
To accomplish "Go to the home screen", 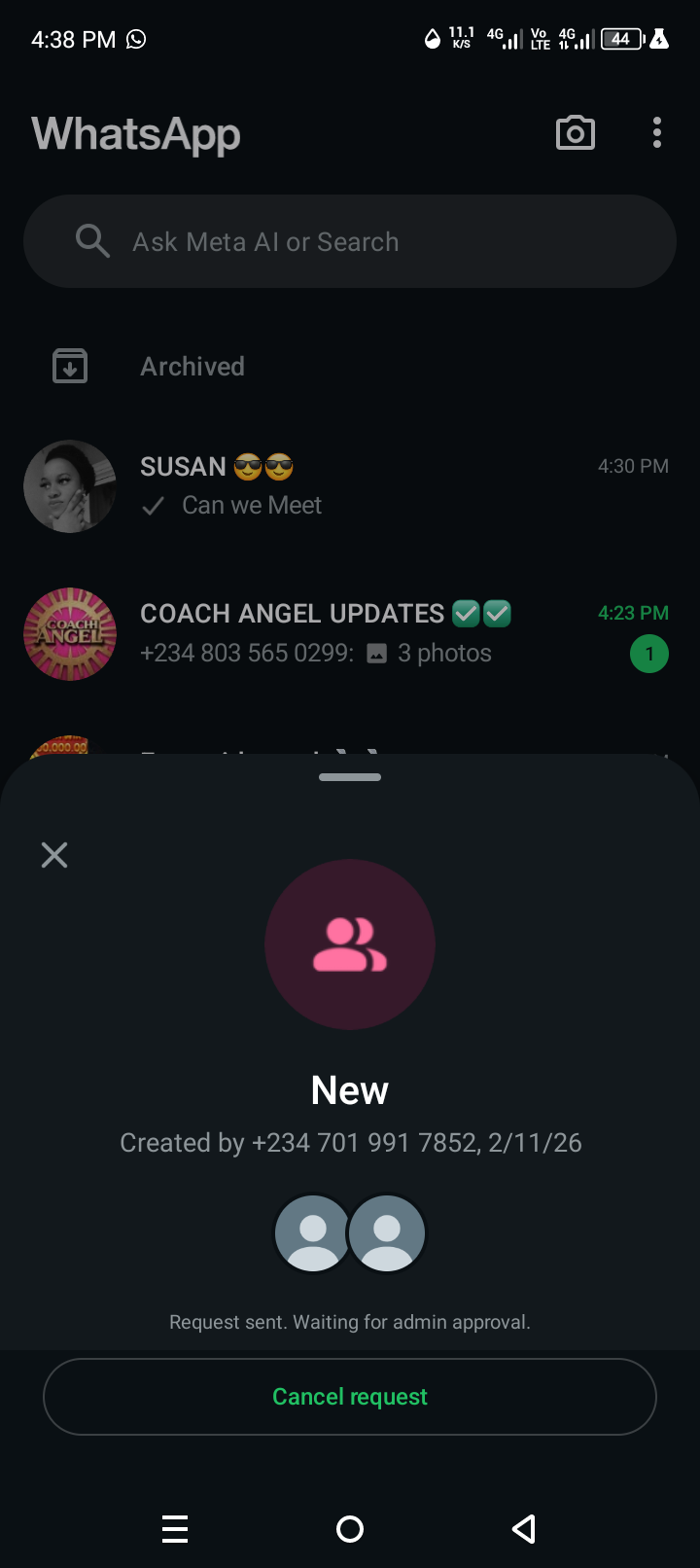I will (x=350, y=1529).
